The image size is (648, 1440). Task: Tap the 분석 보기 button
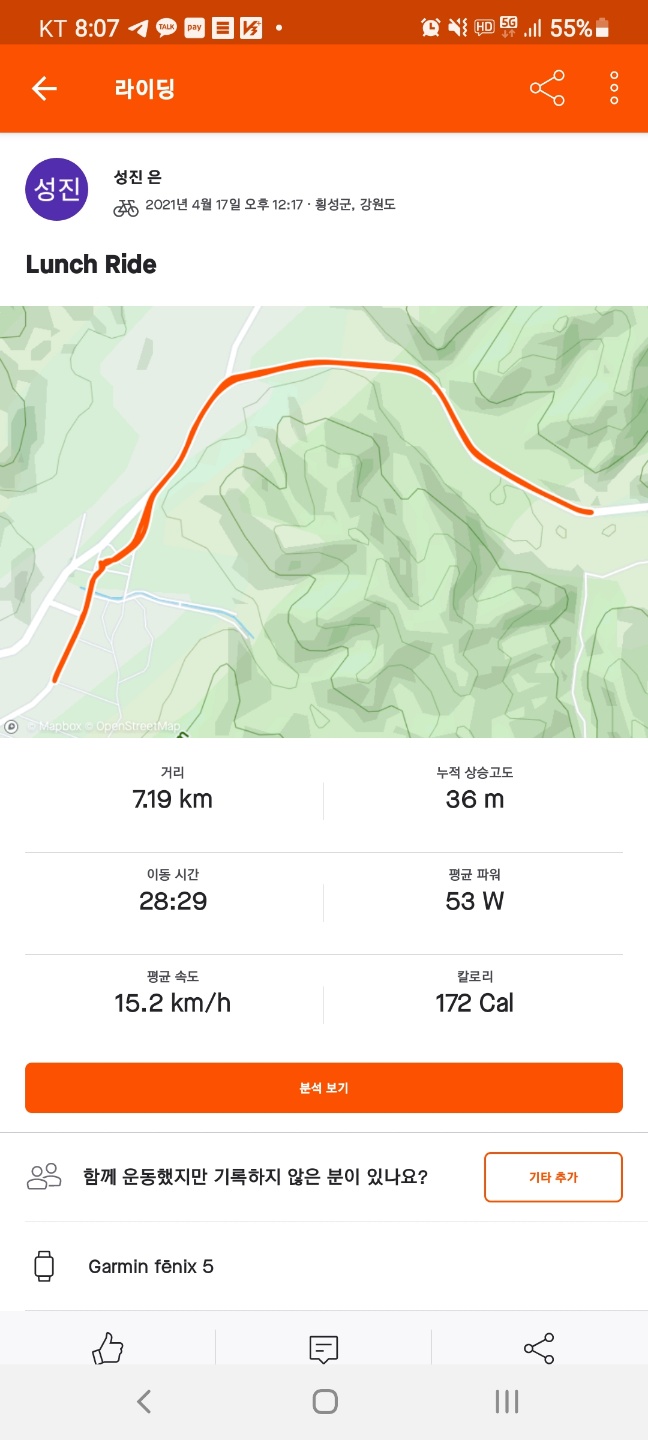pyautogui.click(x=324, y=1088)
